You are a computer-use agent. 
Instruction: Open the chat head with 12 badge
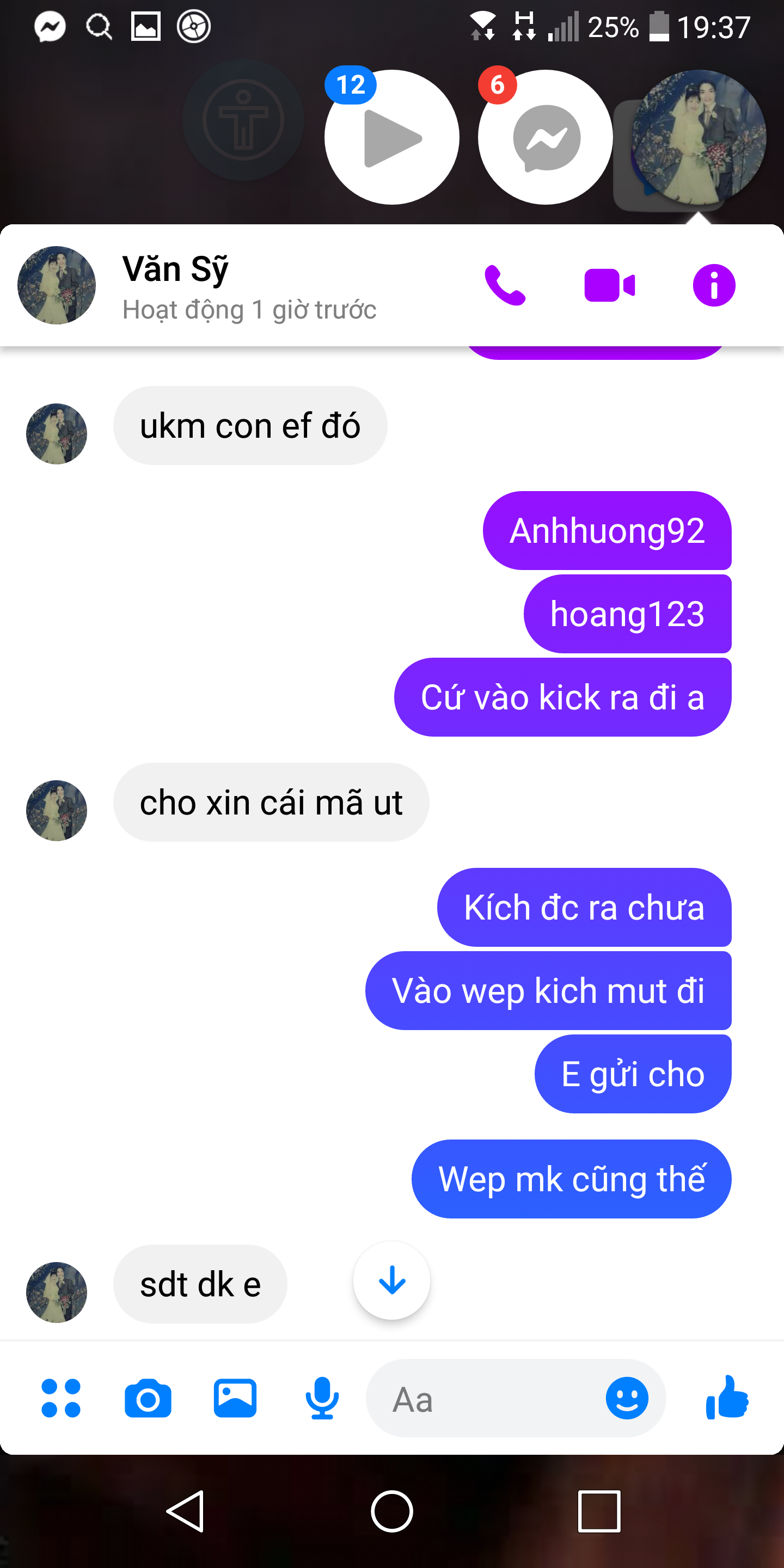(391, 138)
